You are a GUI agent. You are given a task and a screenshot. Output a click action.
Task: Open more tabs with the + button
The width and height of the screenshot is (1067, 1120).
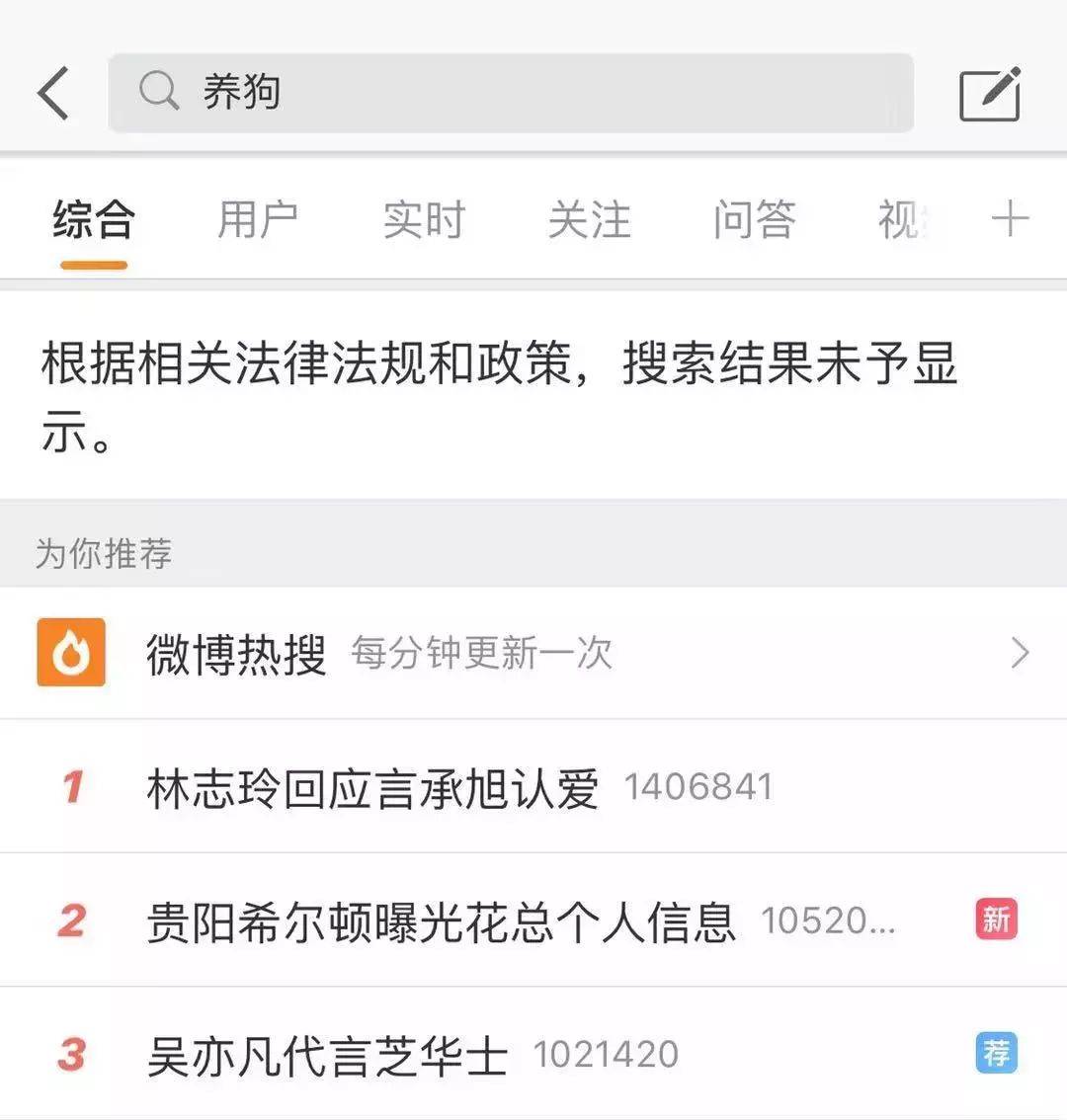pyautogui.click(x=1012, y=219)
